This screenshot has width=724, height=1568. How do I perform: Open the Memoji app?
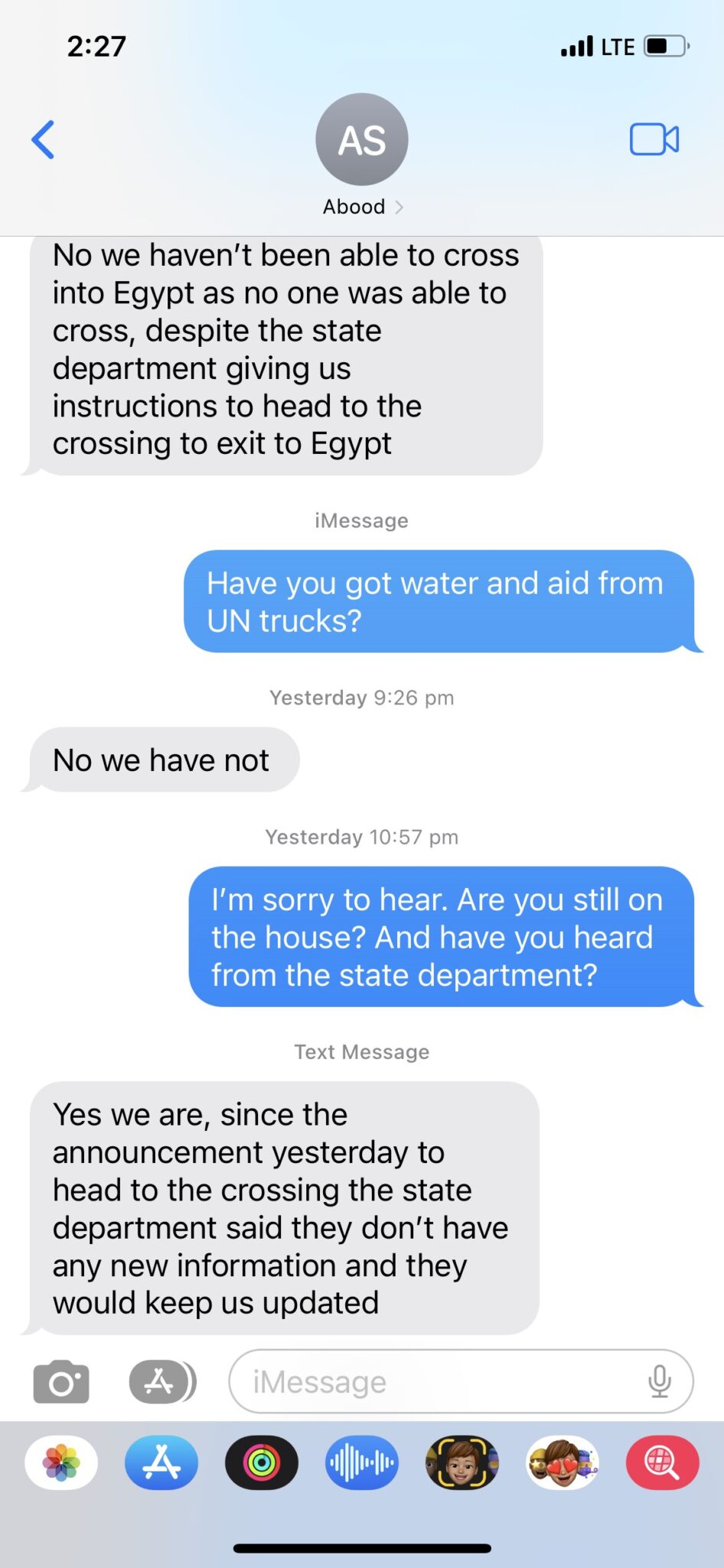point(462,1462)
